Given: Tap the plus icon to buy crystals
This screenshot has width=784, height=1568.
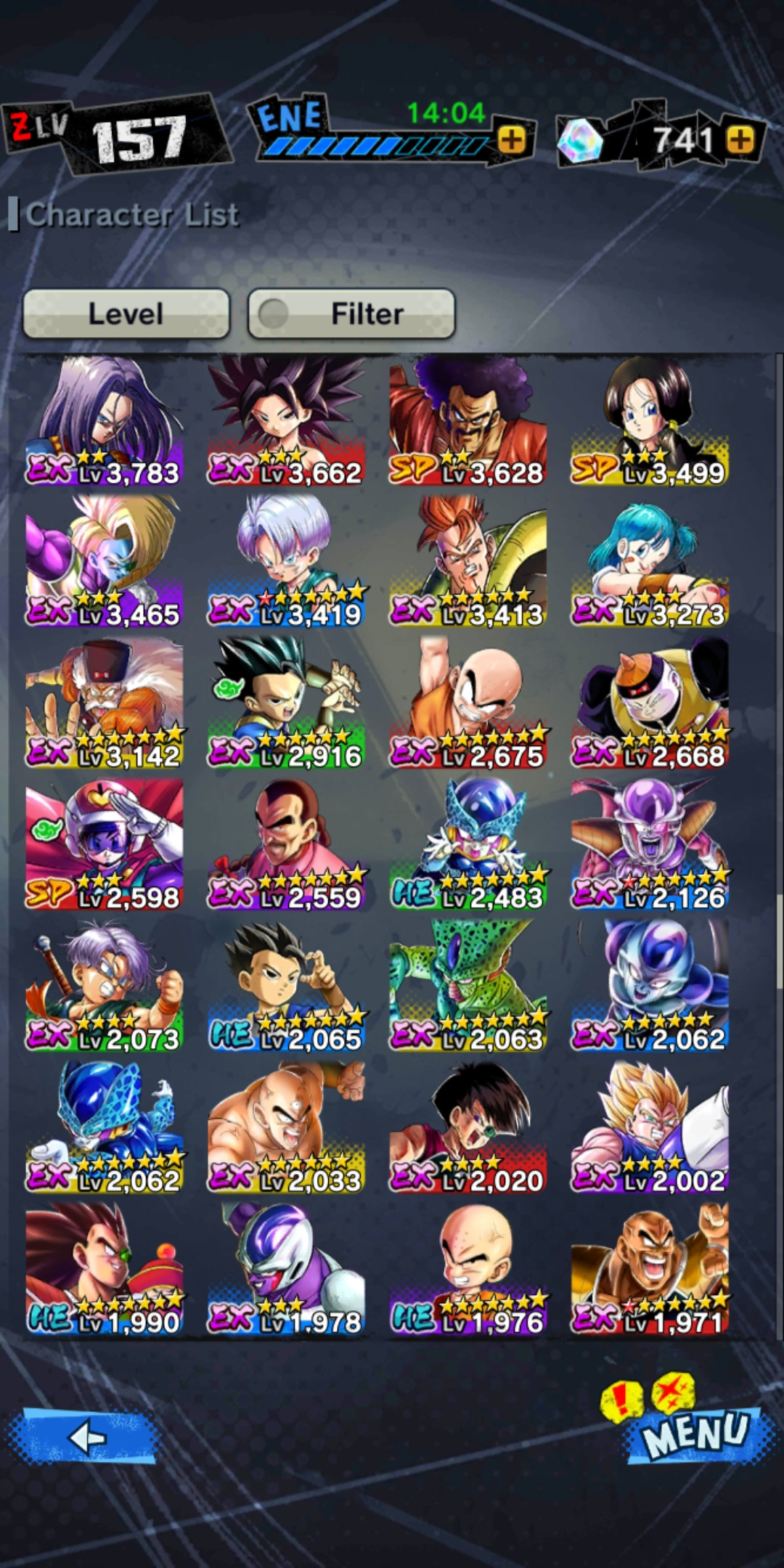Looking at the screenshot, I should (740, 139).
